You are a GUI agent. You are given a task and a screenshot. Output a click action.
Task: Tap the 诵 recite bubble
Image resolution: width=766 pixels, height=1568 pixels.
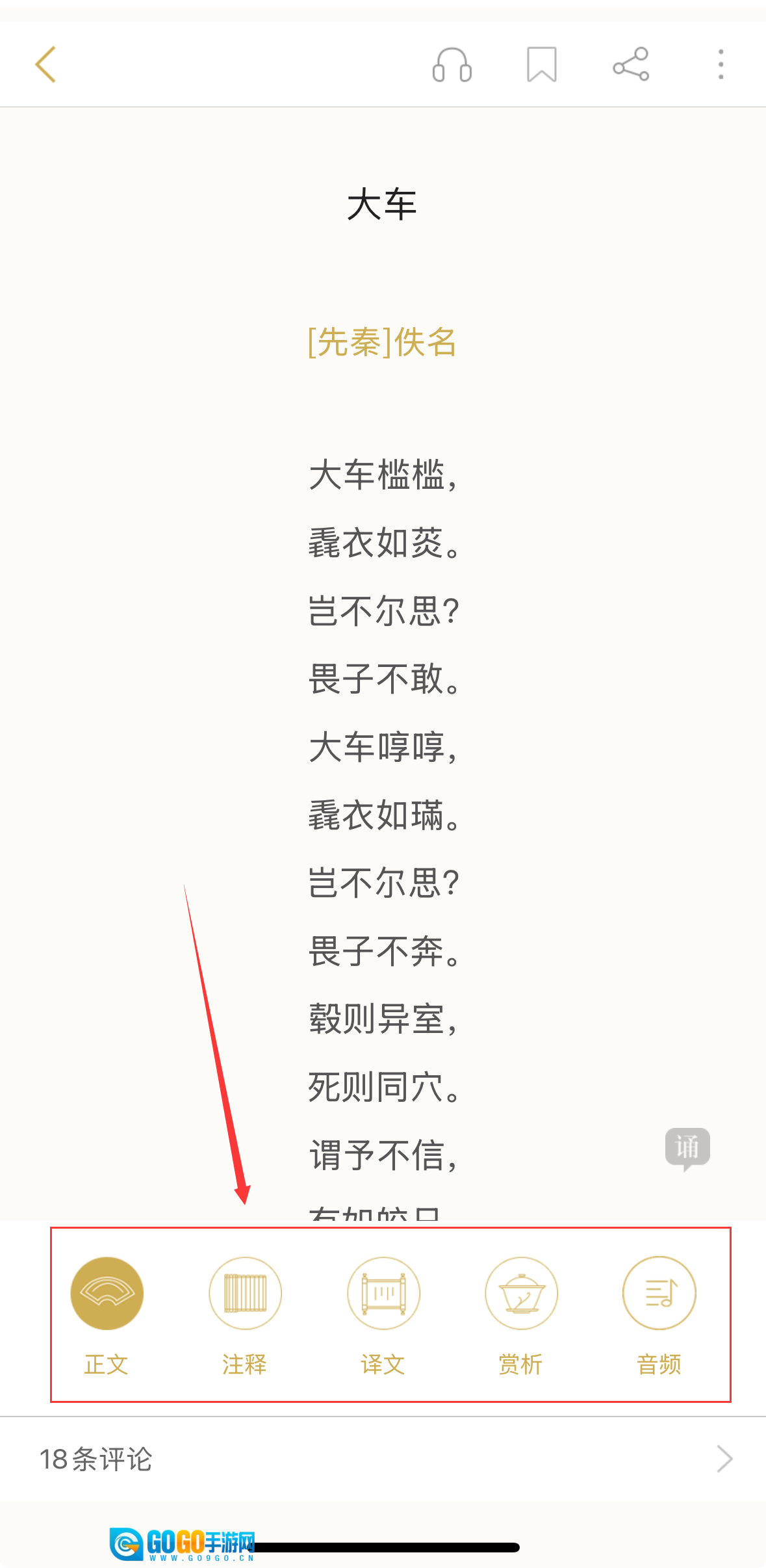point(687,1147)
